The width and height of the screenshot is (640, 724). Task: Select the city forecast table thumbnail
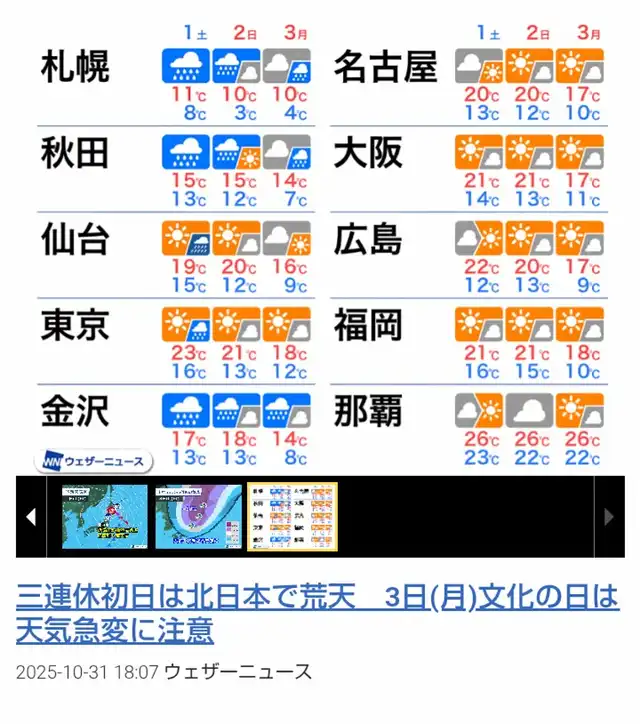[293, 517]
